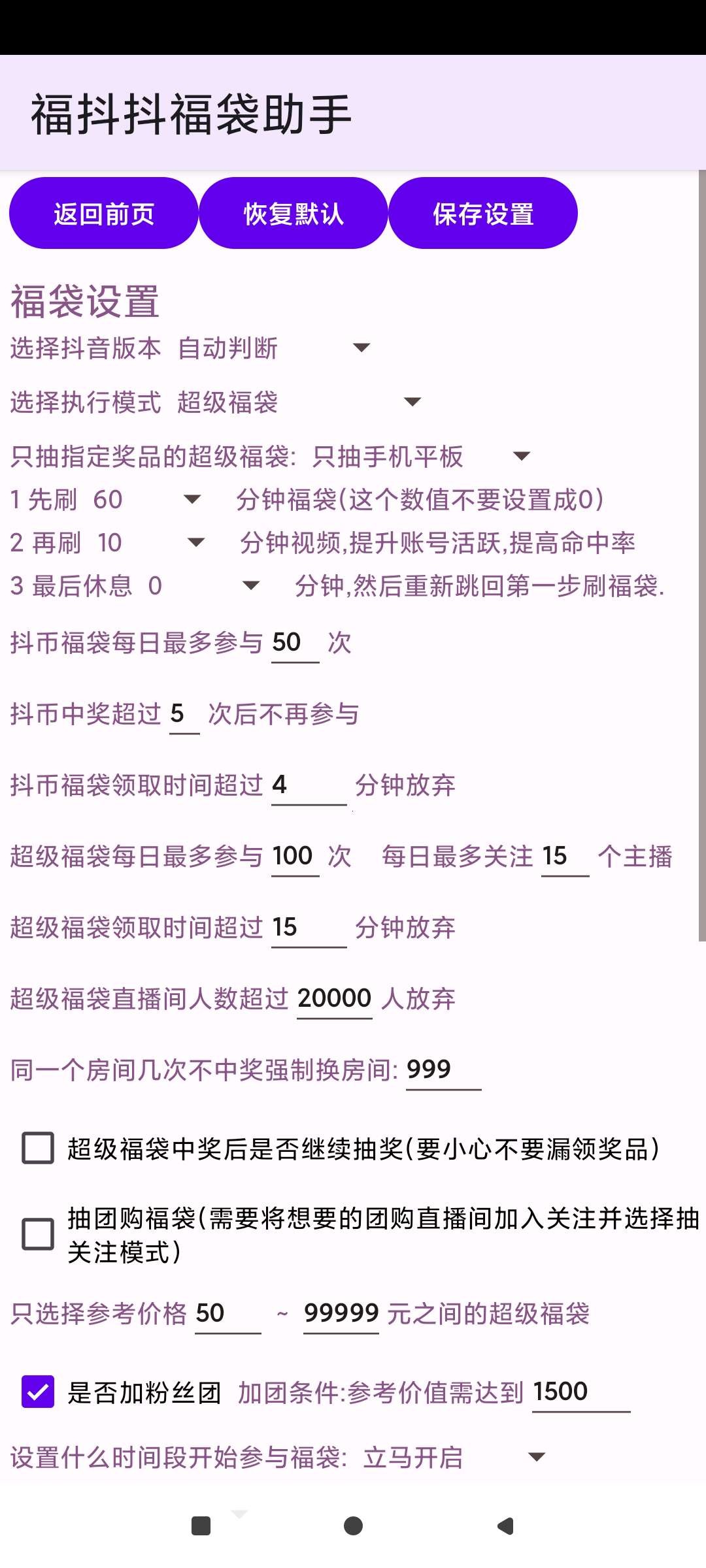
Task: Edit the 抖币中奖超过 5 field
Action: (184, 714)
